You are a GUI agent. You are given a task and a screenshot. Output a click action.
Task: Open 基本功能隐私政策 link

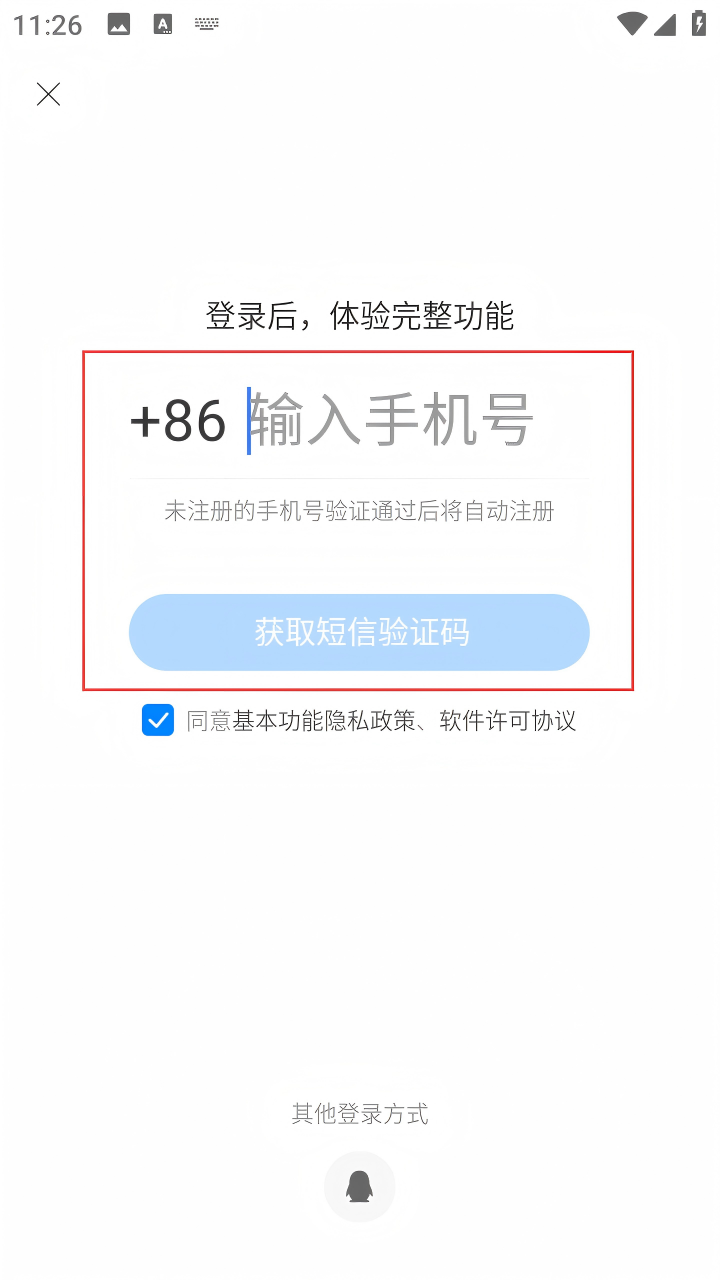[x=323, y=721]
